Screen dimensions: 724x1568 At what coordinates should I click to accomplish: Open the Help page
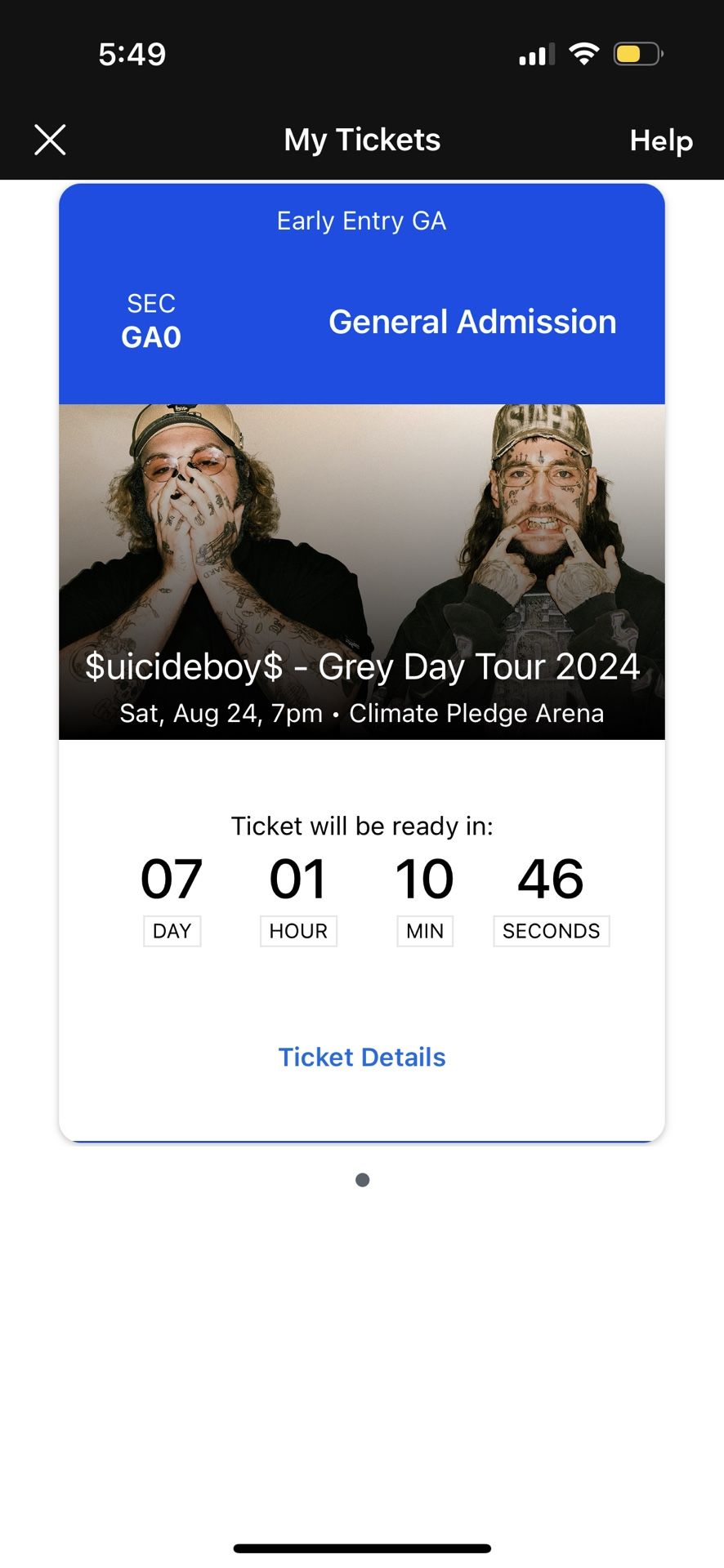coord(660,140)
